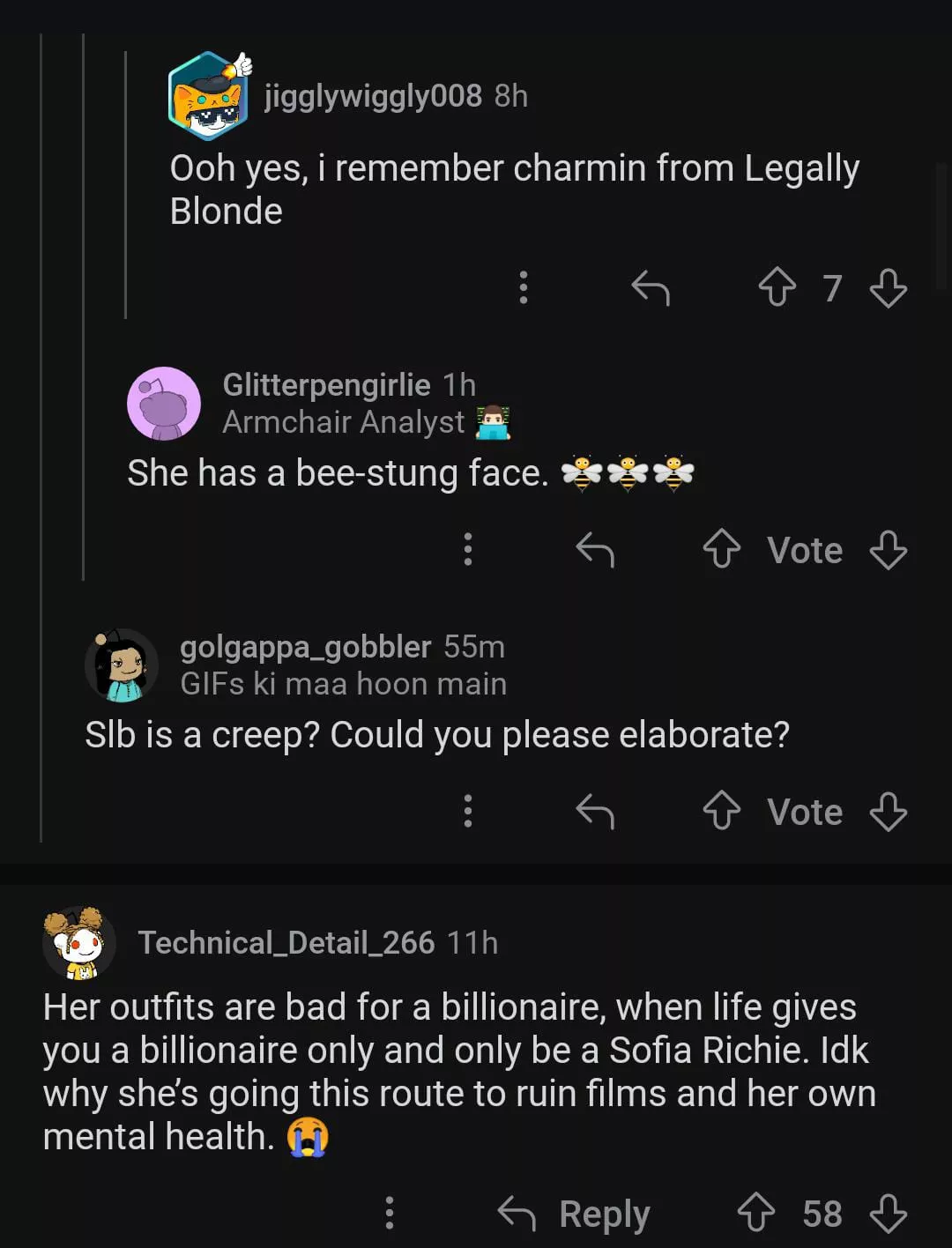Downvote golgappa_gobbler's comment
Screen dimensions: 952x1248
click(888, 811)
